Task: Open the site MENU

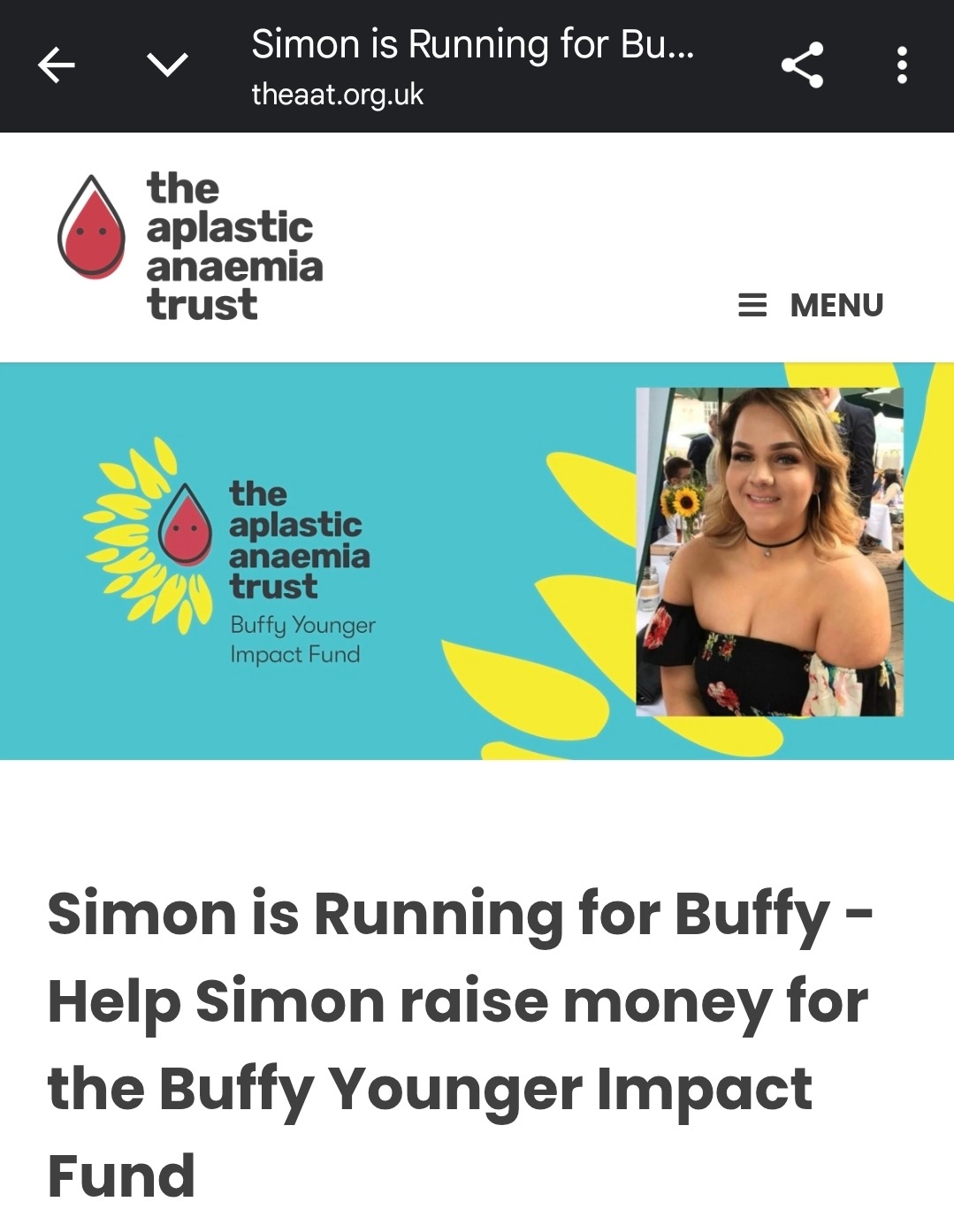Action: click(811, 306)
